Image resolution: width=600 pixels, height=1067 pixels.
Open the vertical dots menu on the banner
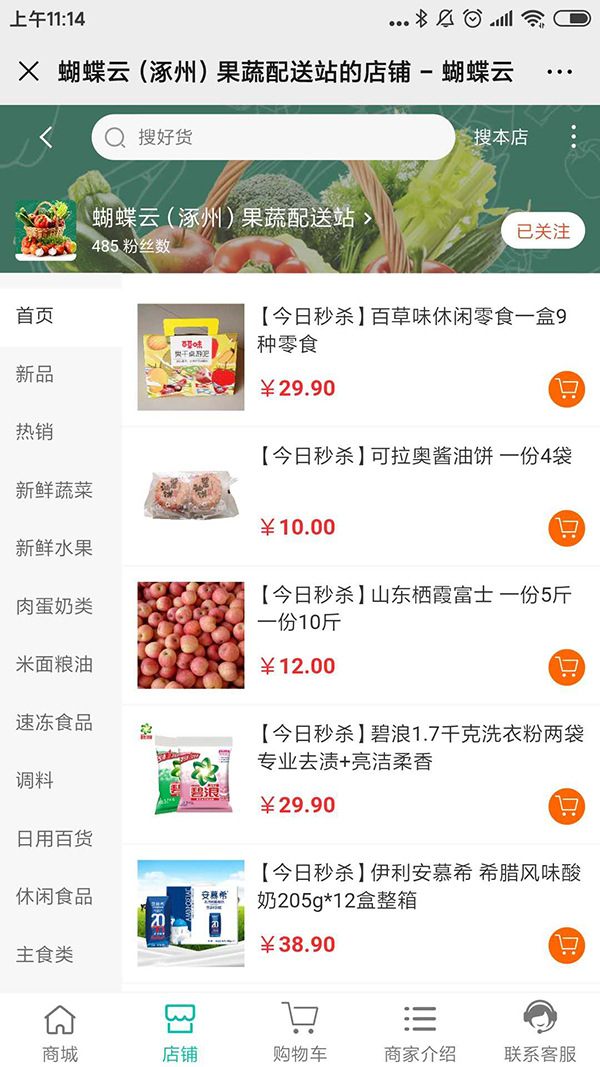pyautogui.click(x=573, y=137)
